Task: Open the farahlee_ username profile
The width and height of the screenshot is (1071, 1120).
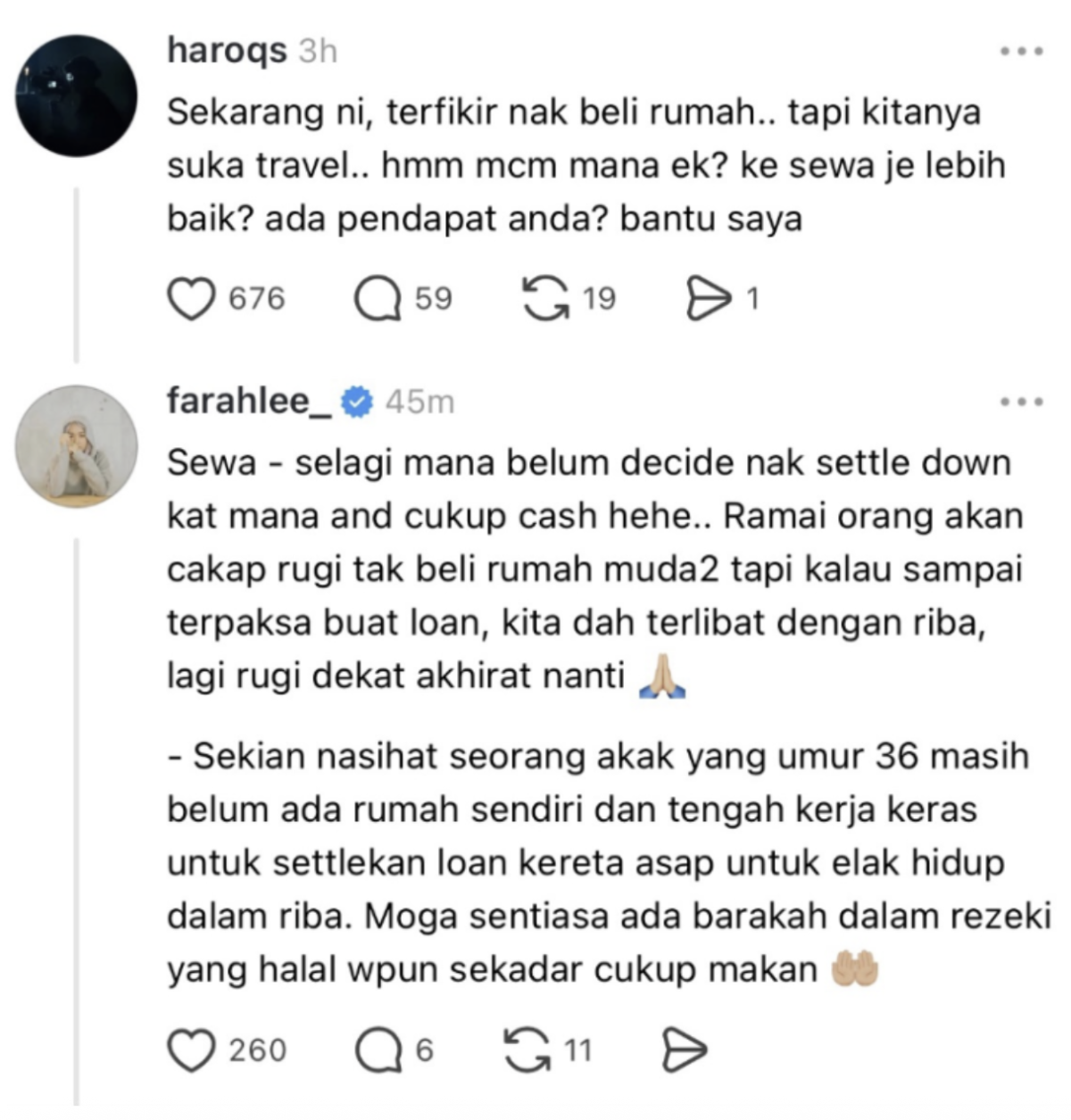Action: coord(250,402)
